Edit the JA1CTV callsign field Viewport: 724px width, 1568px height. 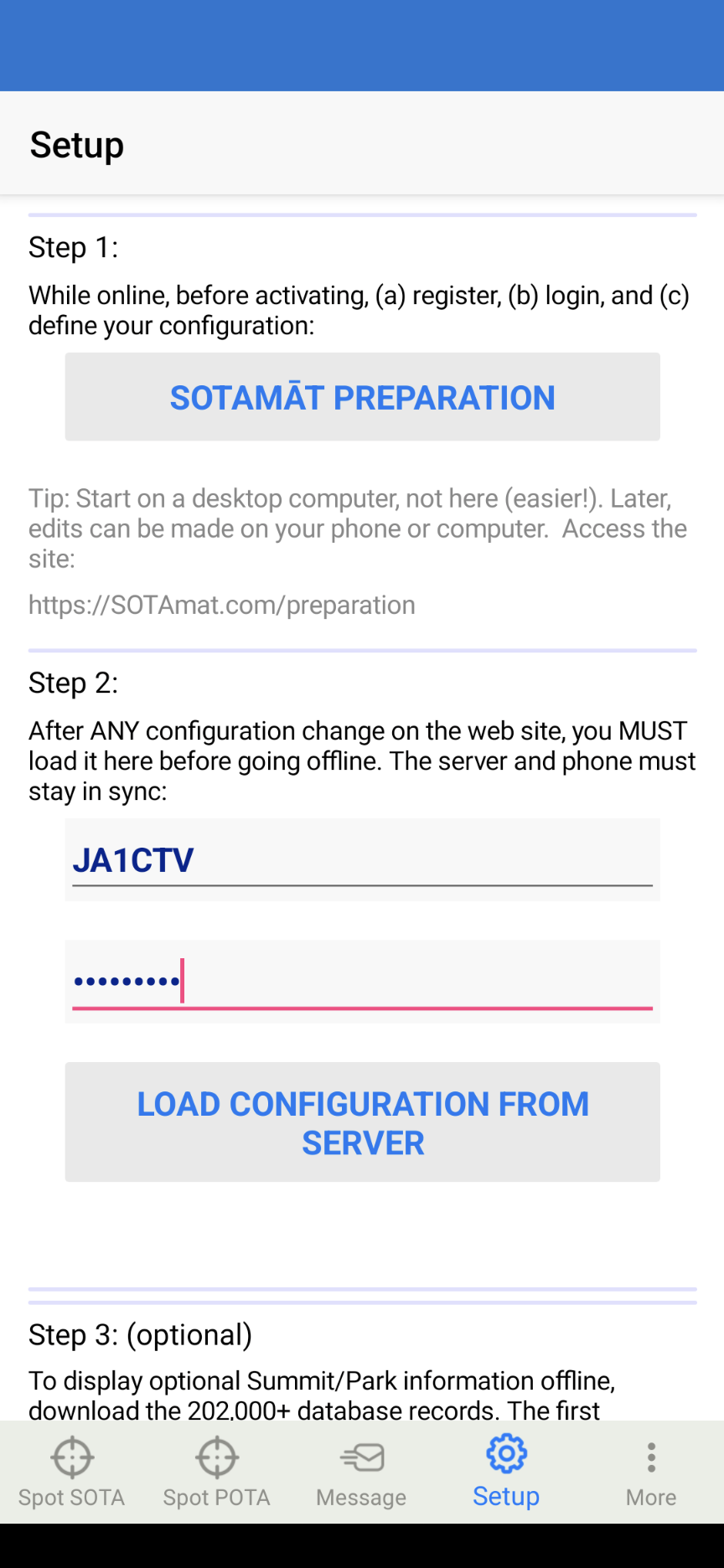tap(362, 860)
